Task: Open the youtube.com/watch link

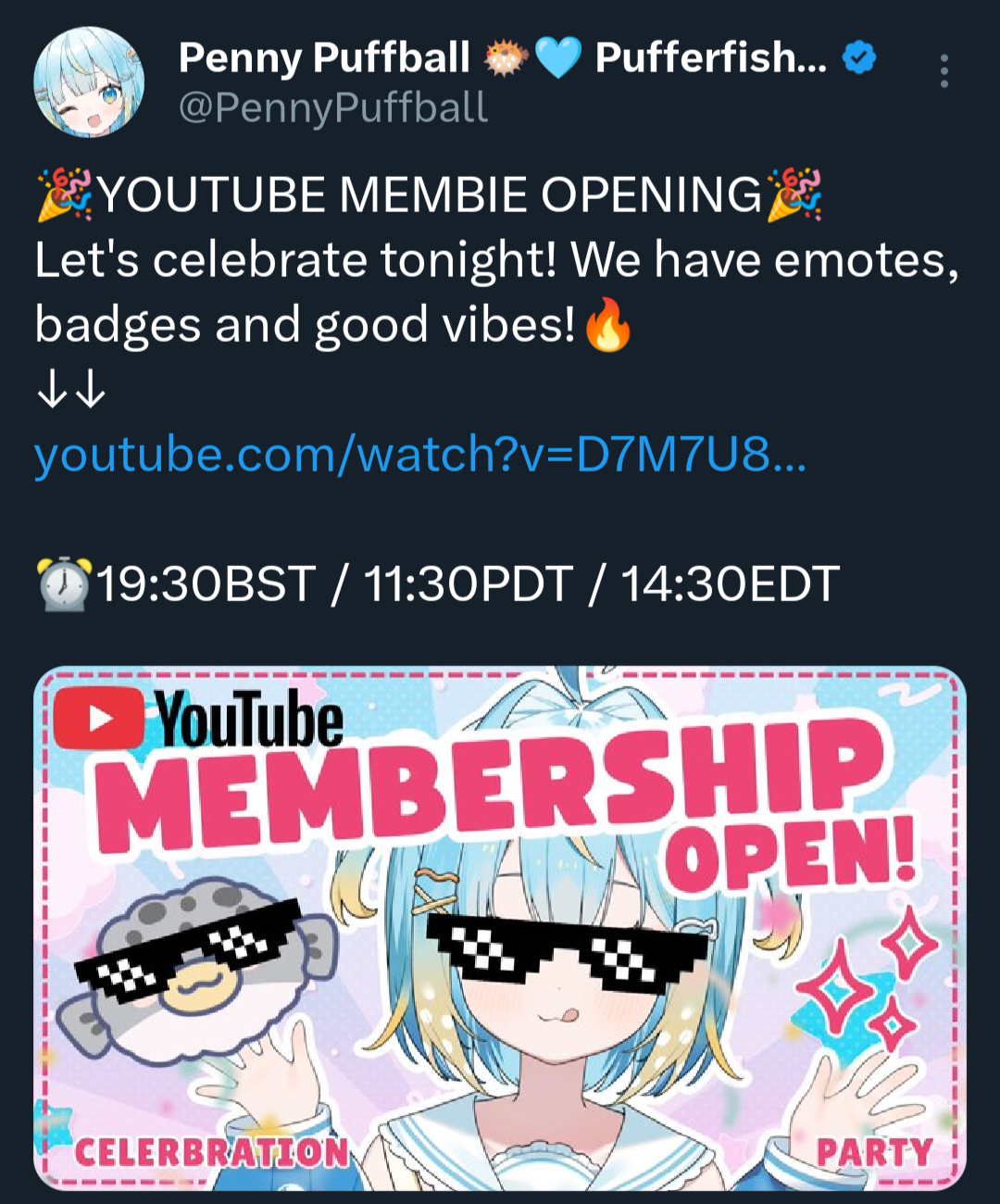Action: 419,455
